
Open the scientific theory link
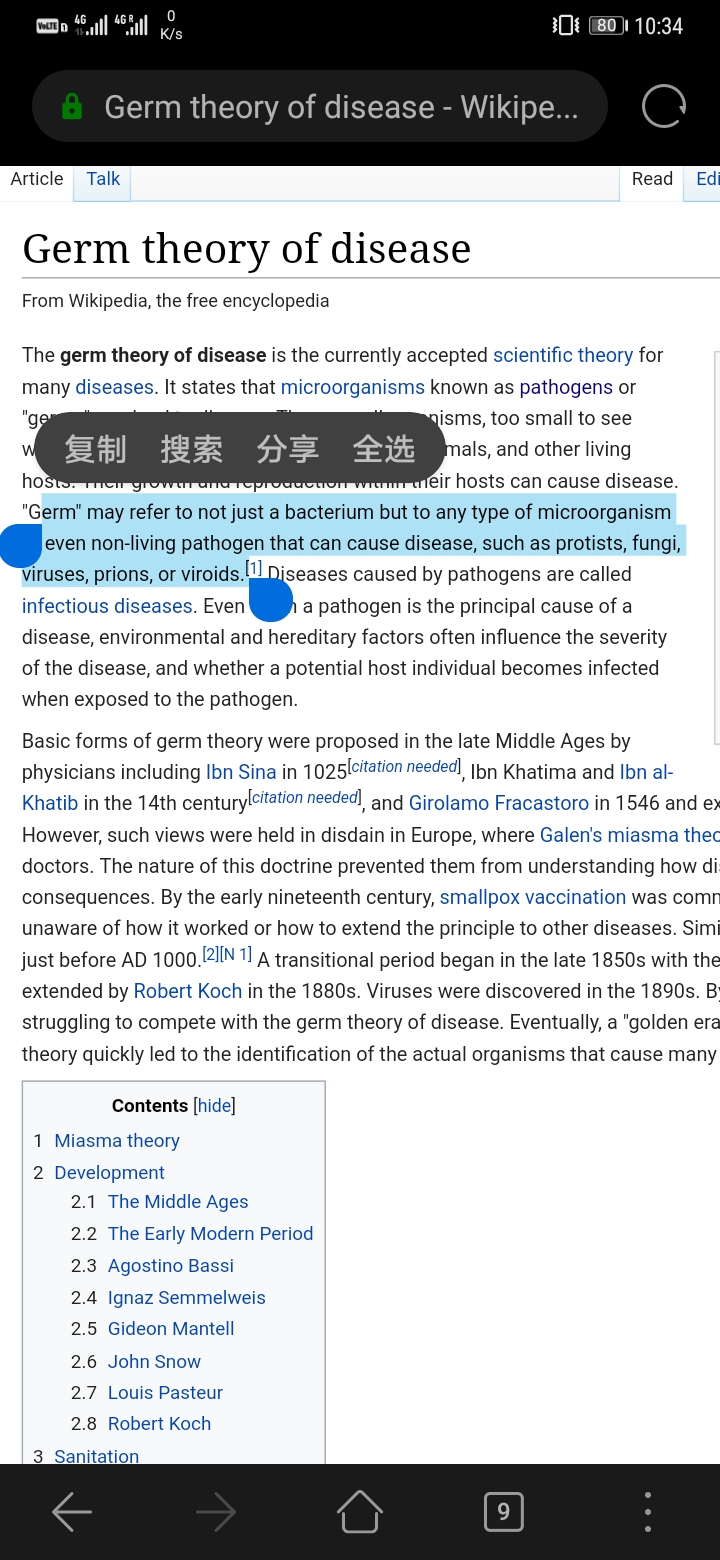pyautogui.click(x=563, y=355)
